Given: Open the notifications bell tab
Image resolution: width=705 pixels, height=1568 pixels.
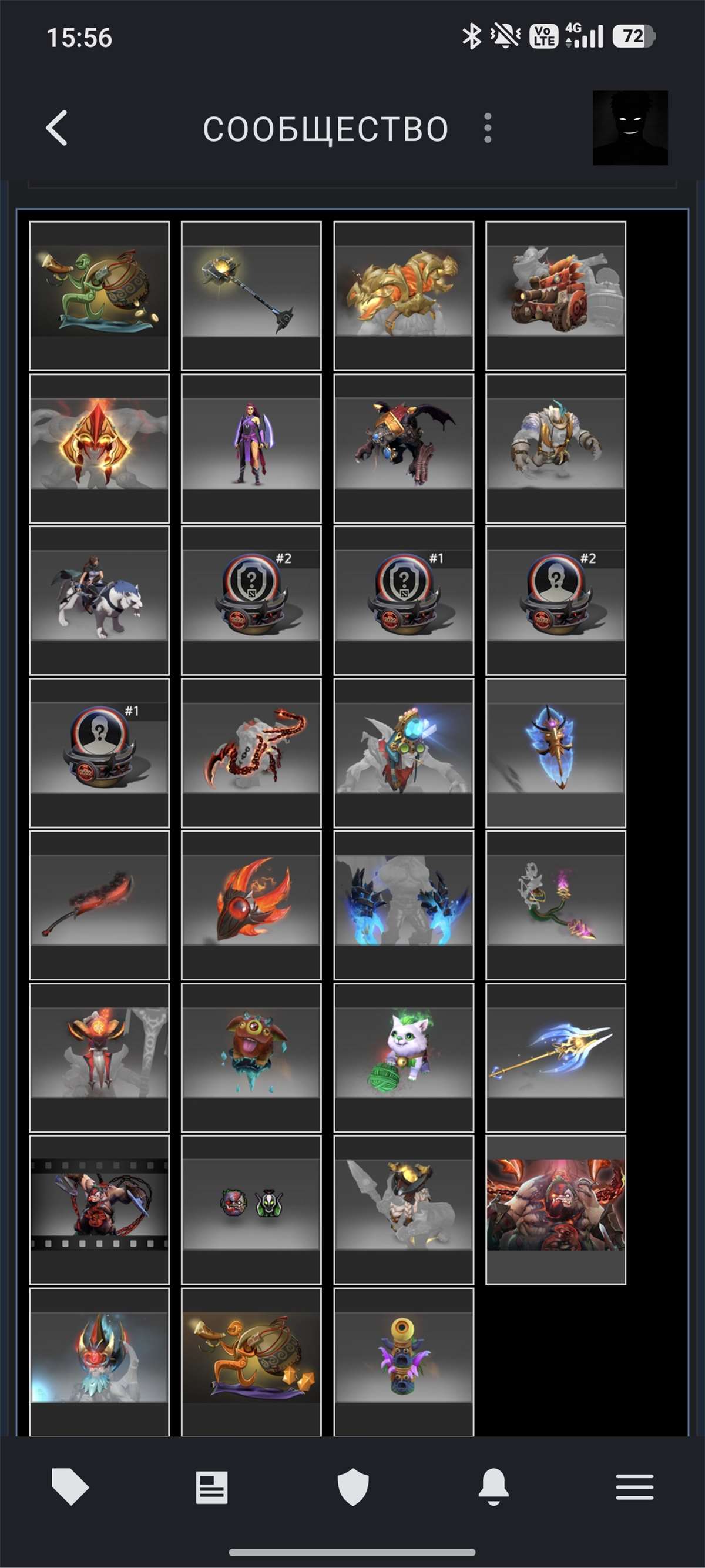Looking at the screenshot, I should tap(493, 1486).
